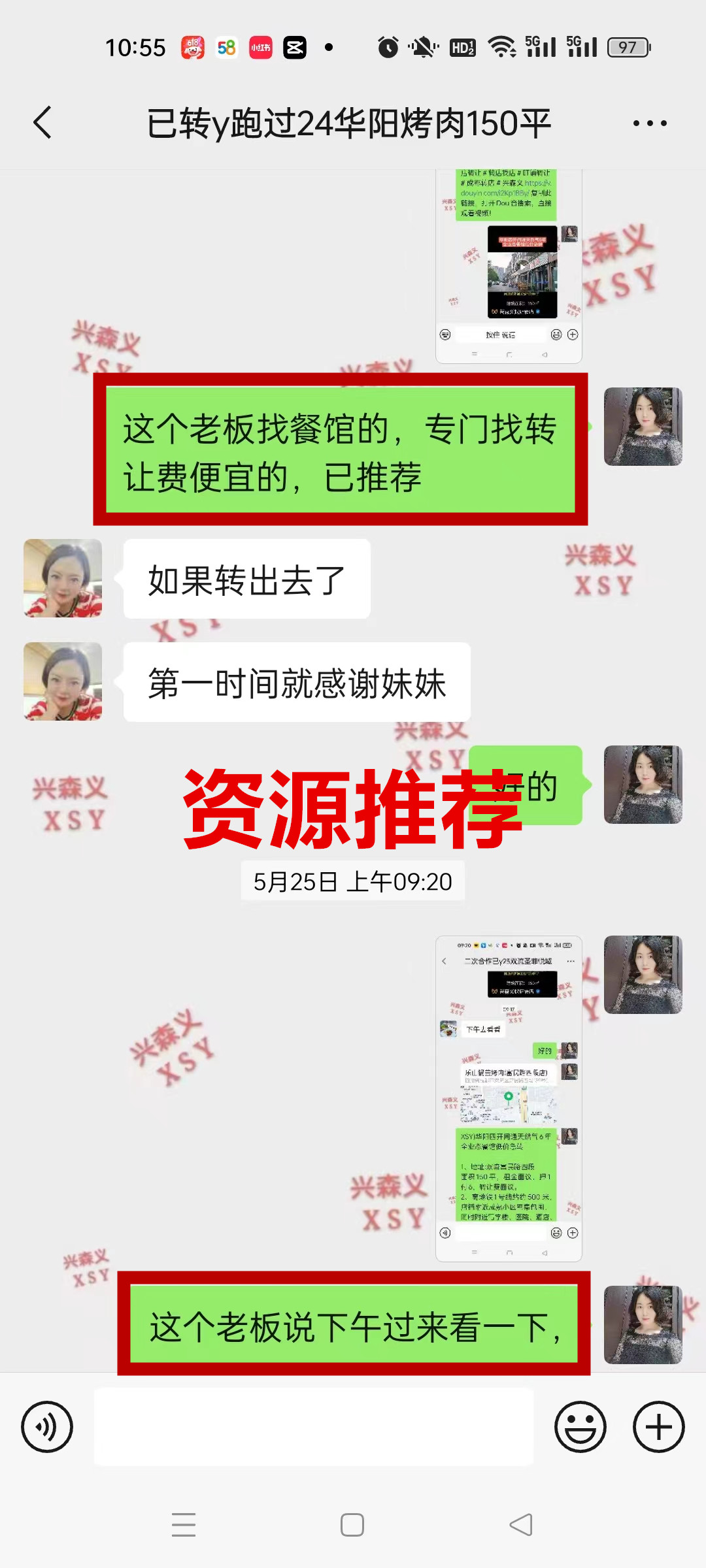Tap own avatar beside 好的 message
Screen dimensions: 706x1568
tap(643, 785)
